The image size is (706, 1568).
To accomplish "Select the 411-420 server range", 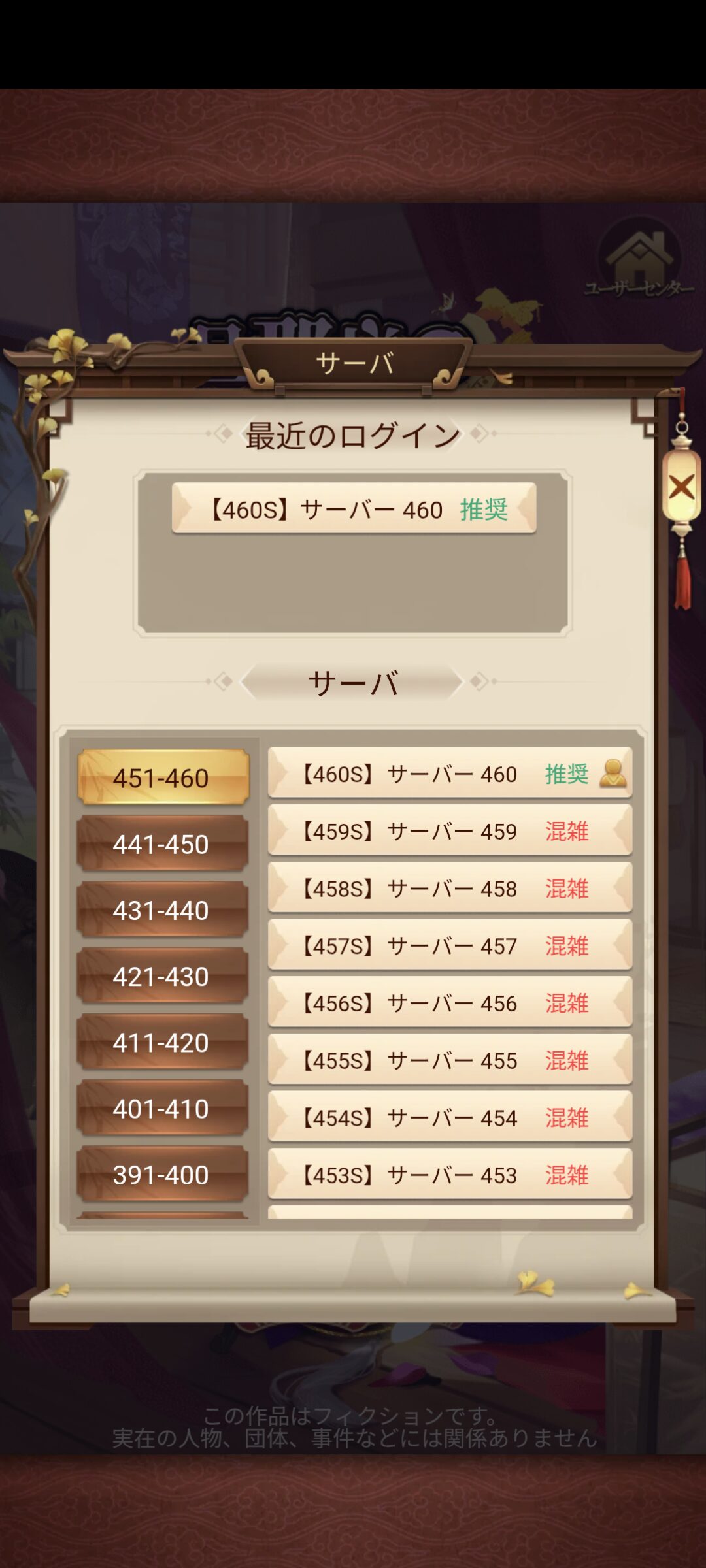I will 163,1042.
